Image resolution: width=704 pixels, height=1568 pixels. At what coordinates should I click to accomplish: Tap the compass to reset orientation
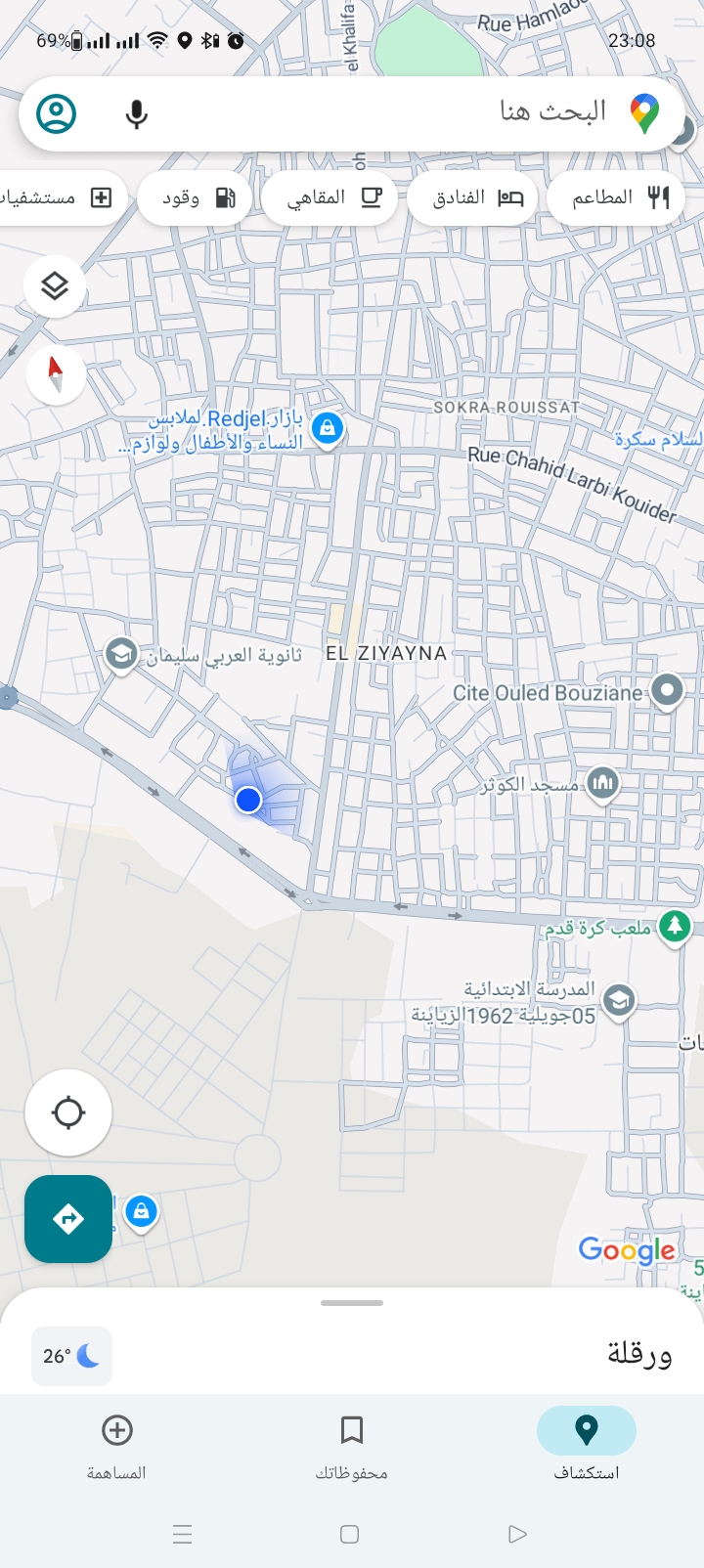point(56,374)
